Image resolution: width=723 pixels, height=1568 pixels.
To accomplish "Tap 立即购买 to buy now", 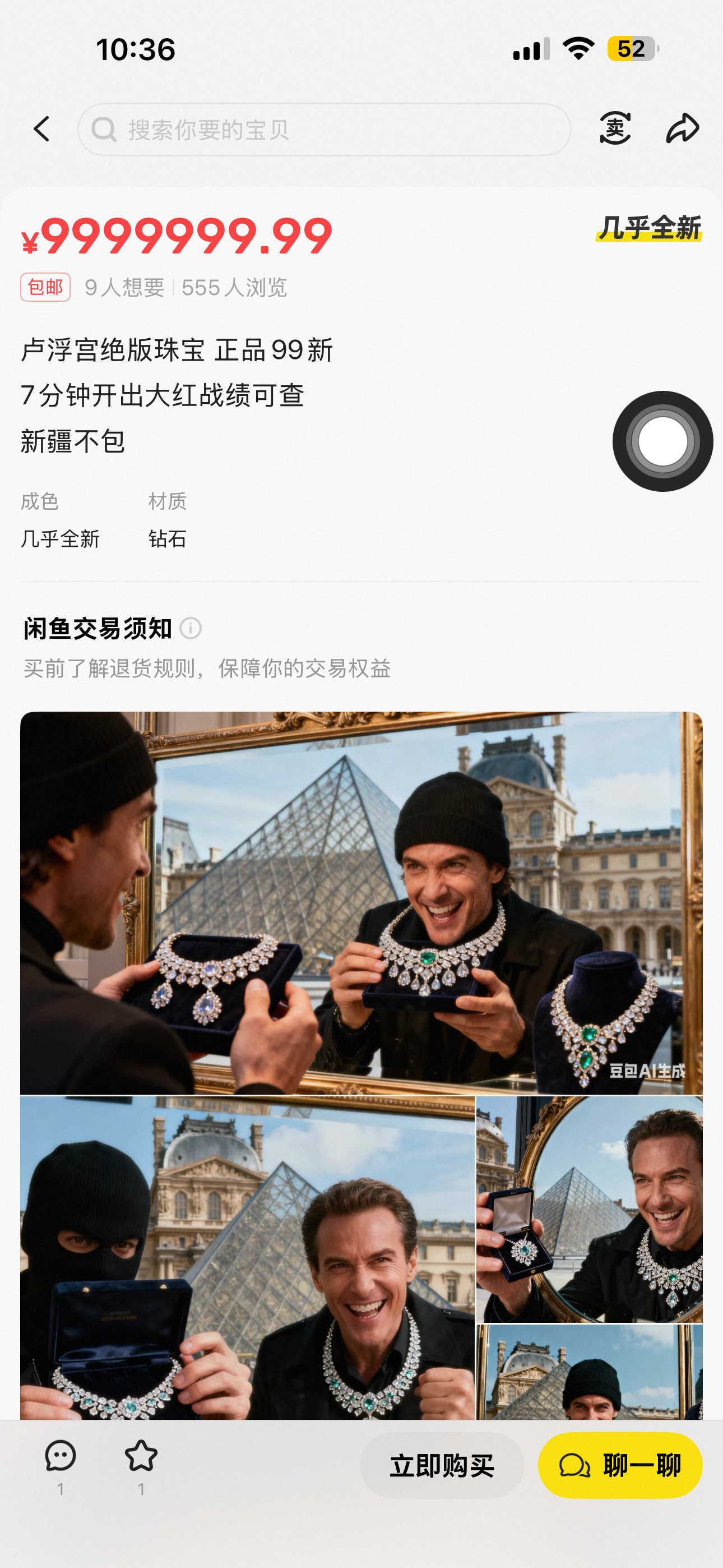I will (x=442, y=1466).
